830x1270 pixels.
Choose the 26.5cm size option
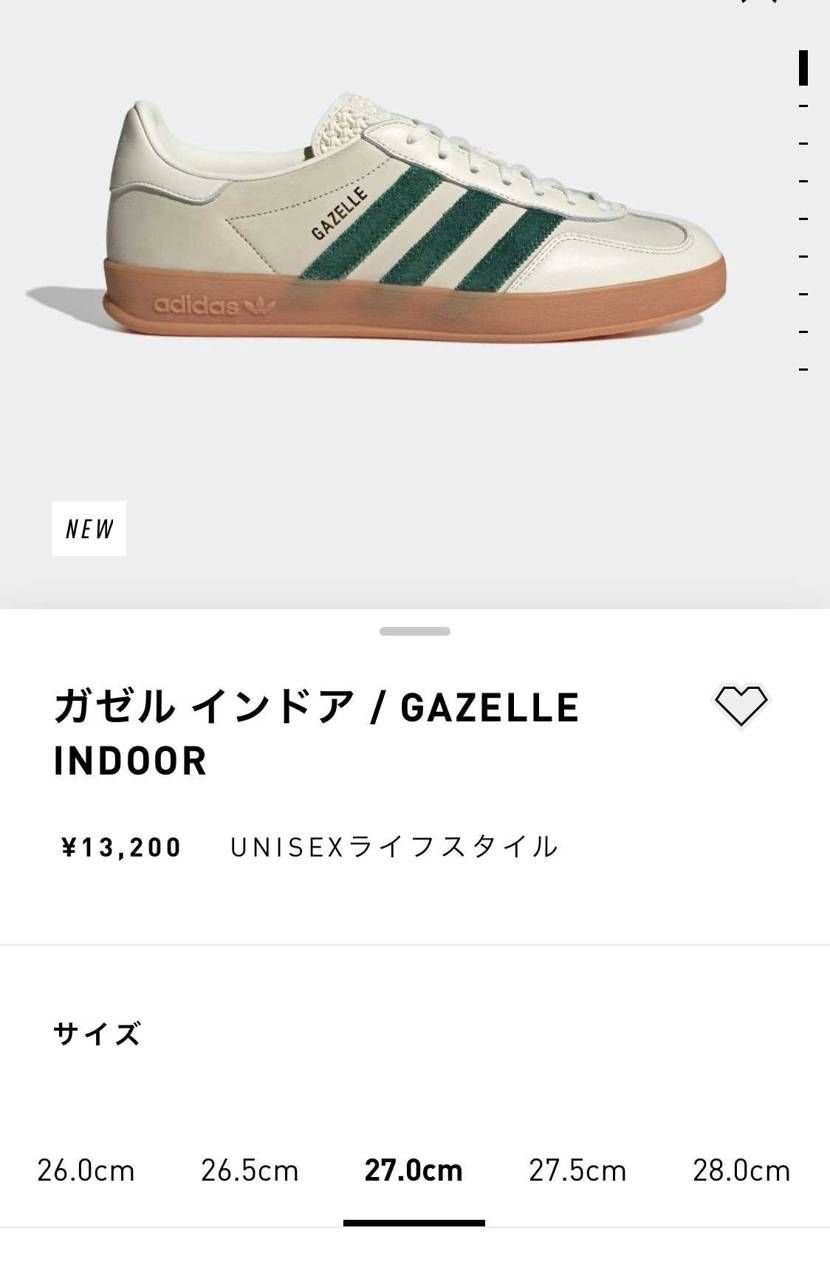pyautogui.click(x=249, y=1170)
